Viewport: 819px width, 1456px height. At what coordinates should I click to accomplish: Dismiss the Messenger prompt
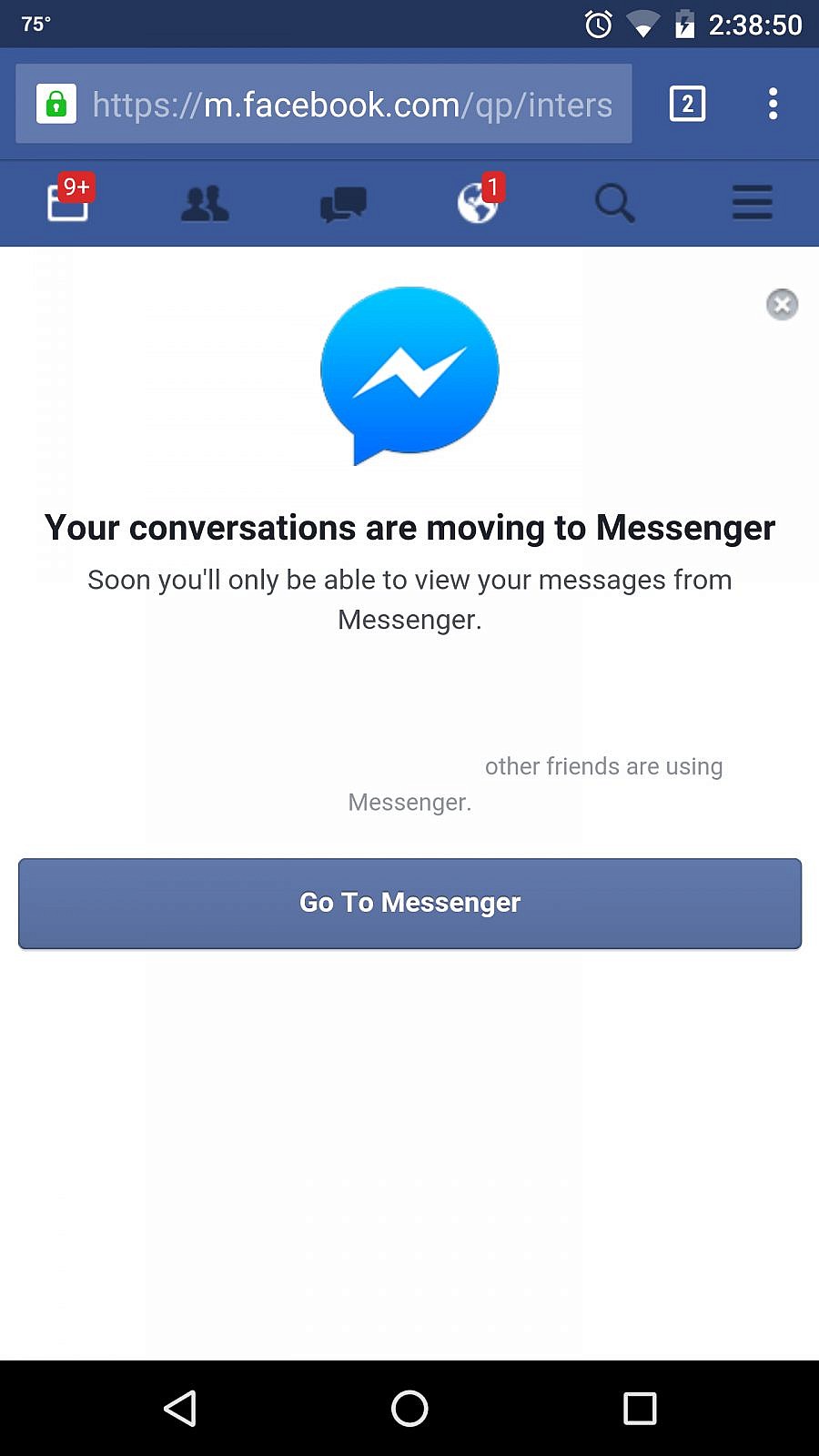click(x=782, y=304)
